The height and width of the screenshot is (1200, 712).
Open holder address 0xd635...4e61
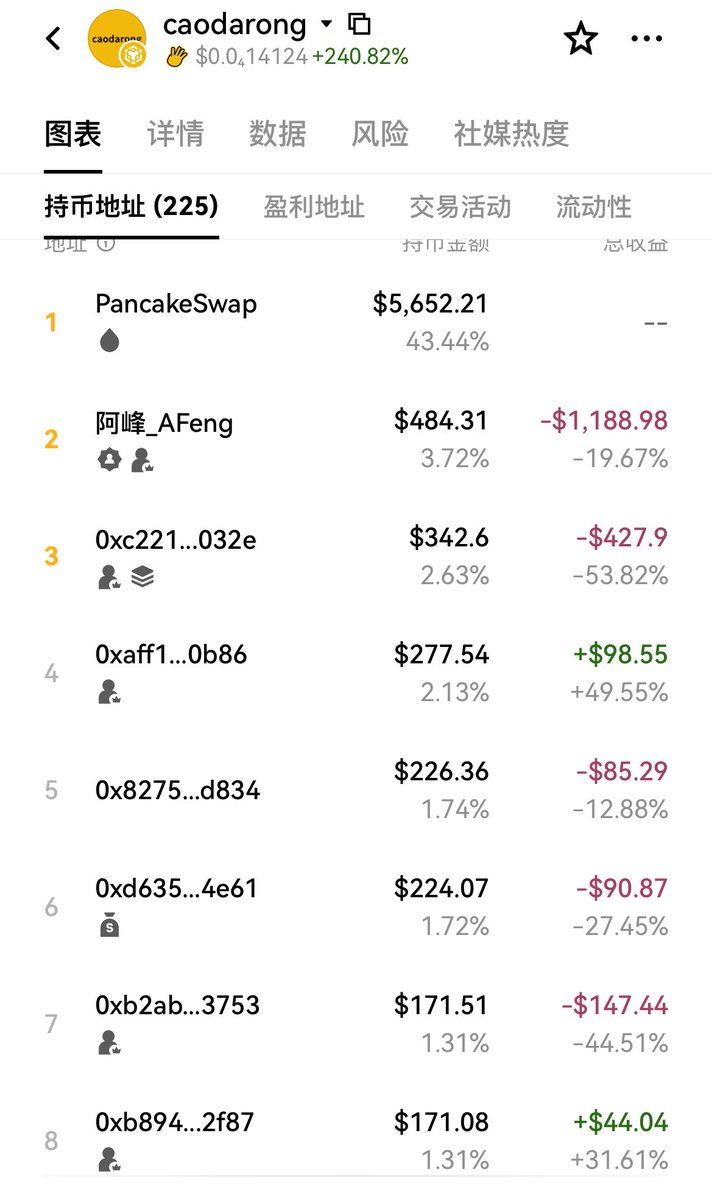[176, 888]
